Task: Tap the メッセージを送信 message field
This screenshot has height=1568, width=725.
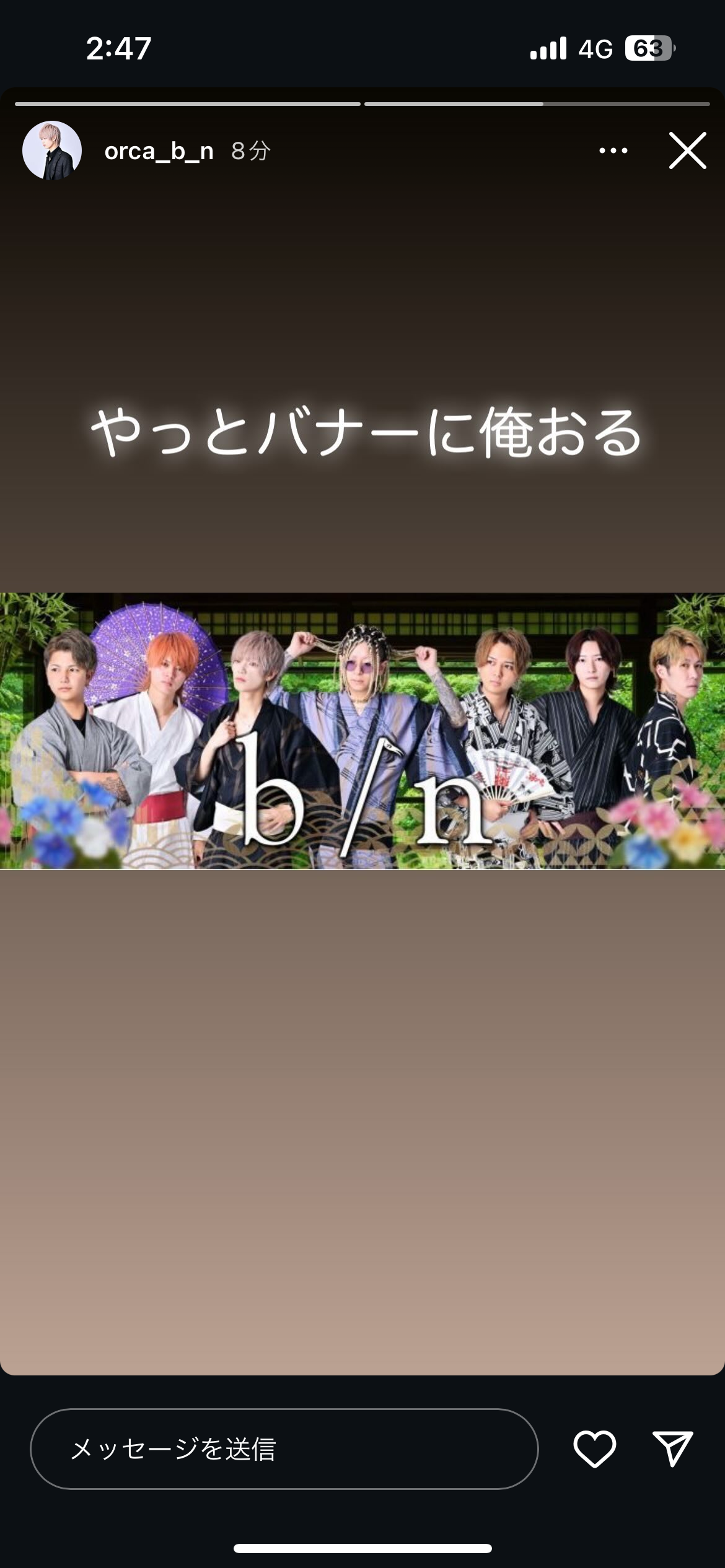Action: click(x=284, y=1449)
